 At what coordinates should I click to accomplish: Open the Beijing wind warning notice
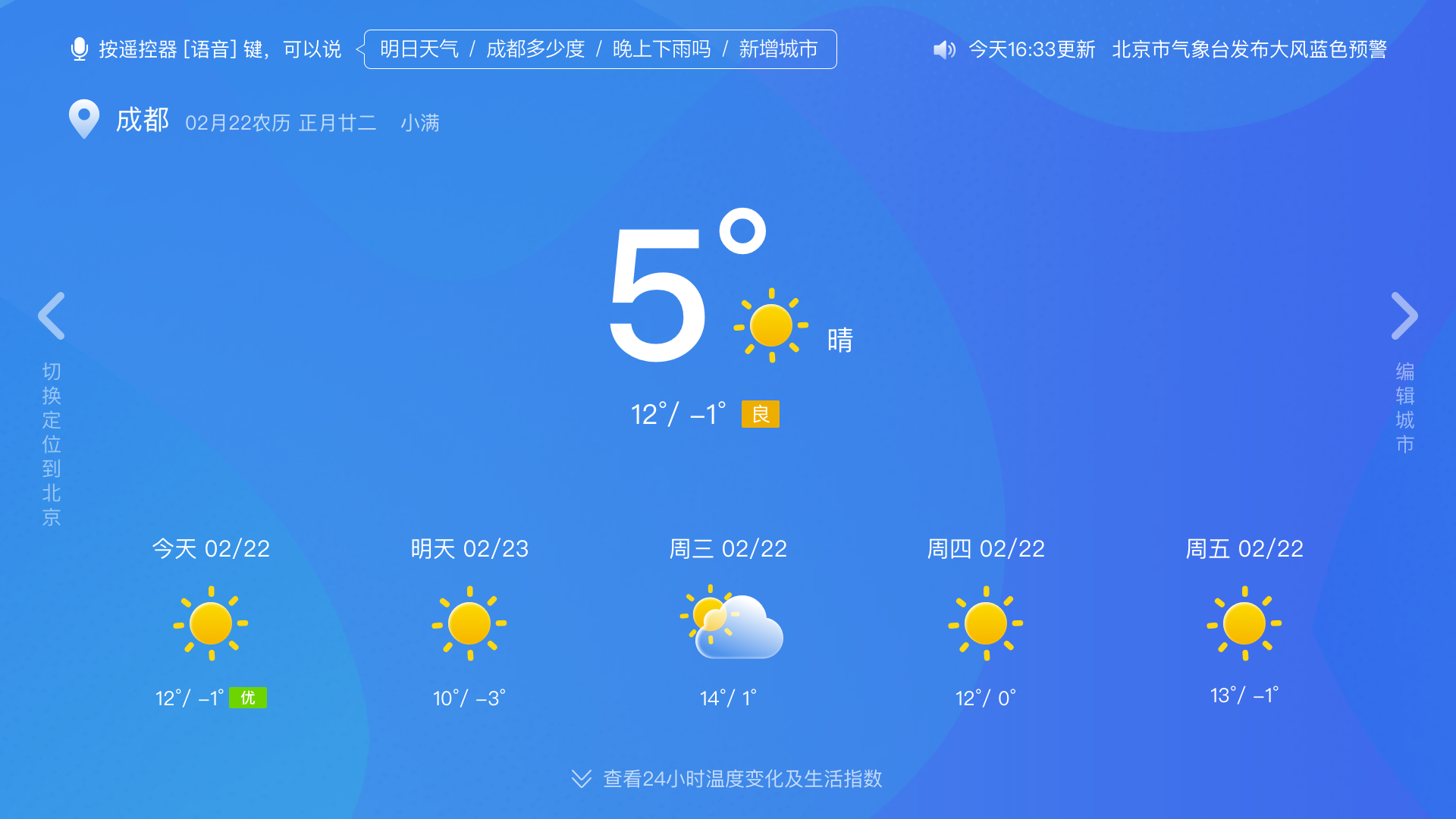tap(1249, 49)
